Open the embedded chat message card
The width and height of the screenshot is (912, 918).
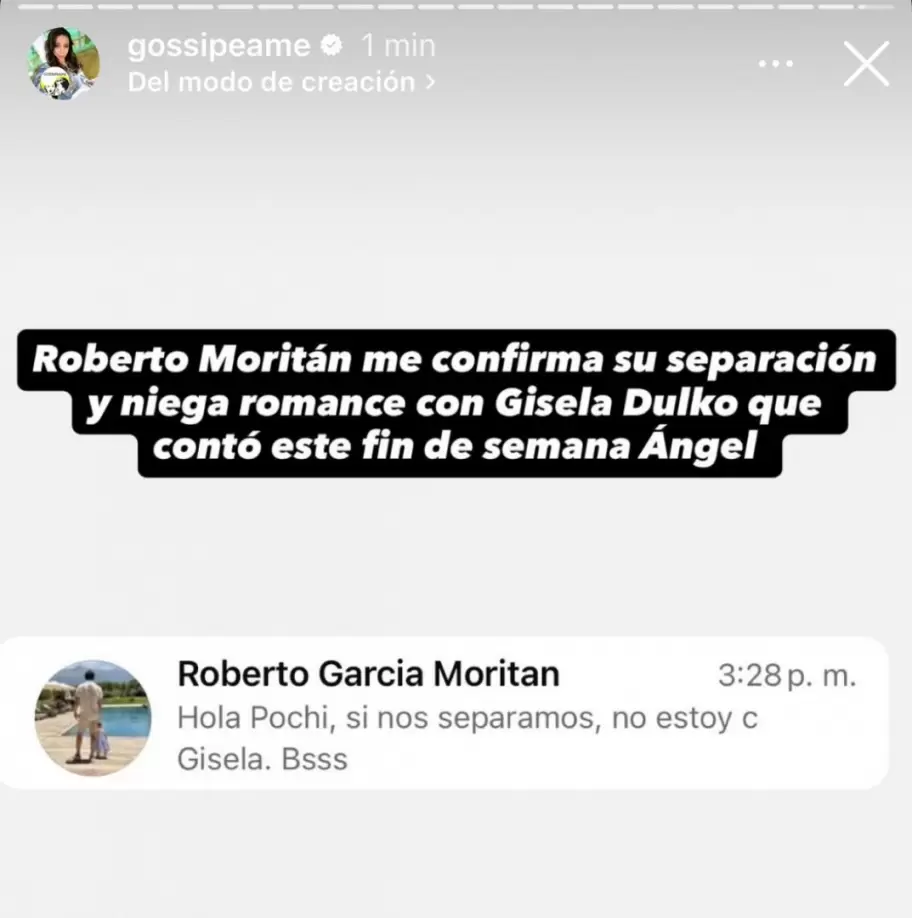coord(456,715)
